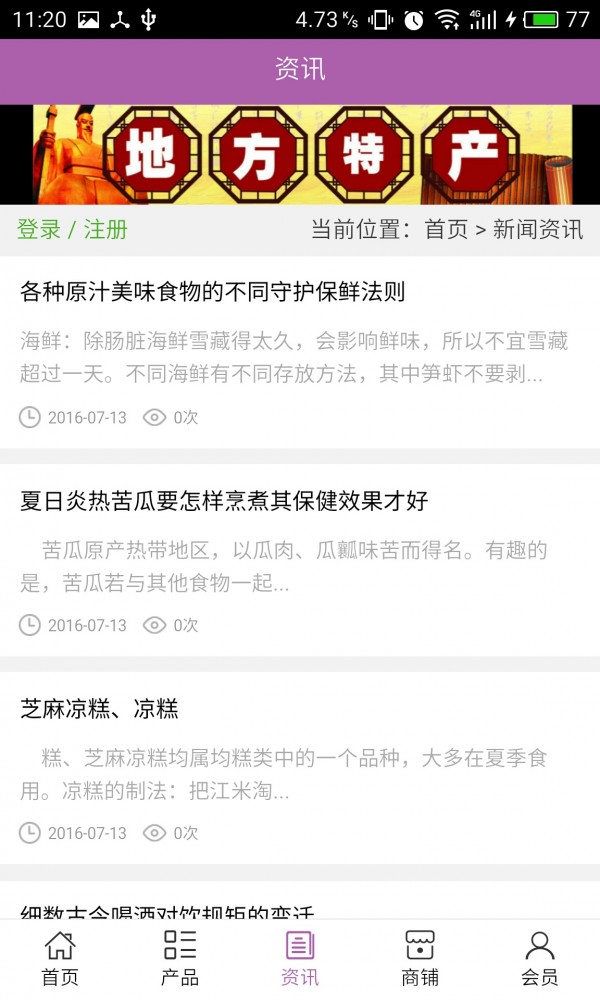Open article 细数古今喝酒对饮规矩的变迁
The height and width of the screenshot is (1000, 600).
[x=167, y=912]
